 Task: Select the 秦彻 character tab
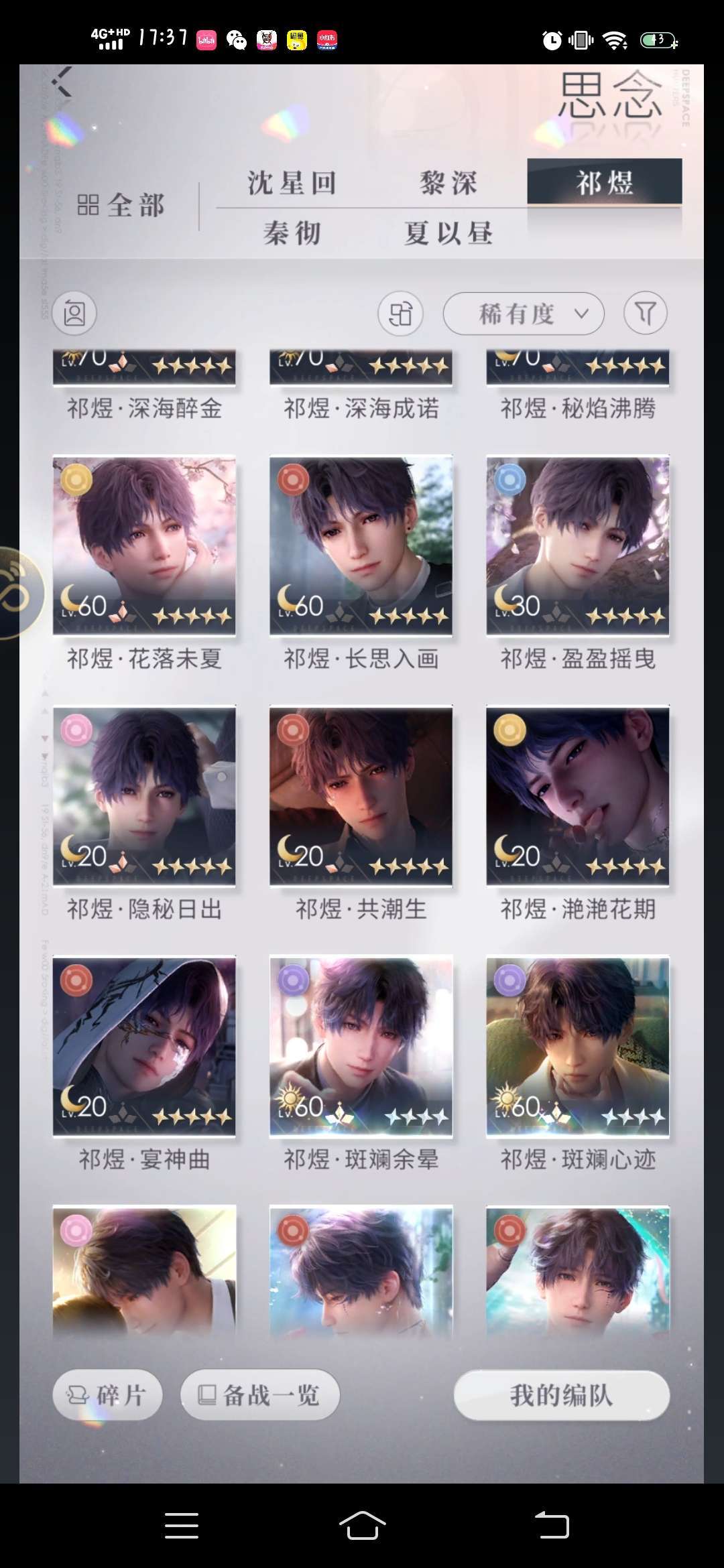click(292, 233)
